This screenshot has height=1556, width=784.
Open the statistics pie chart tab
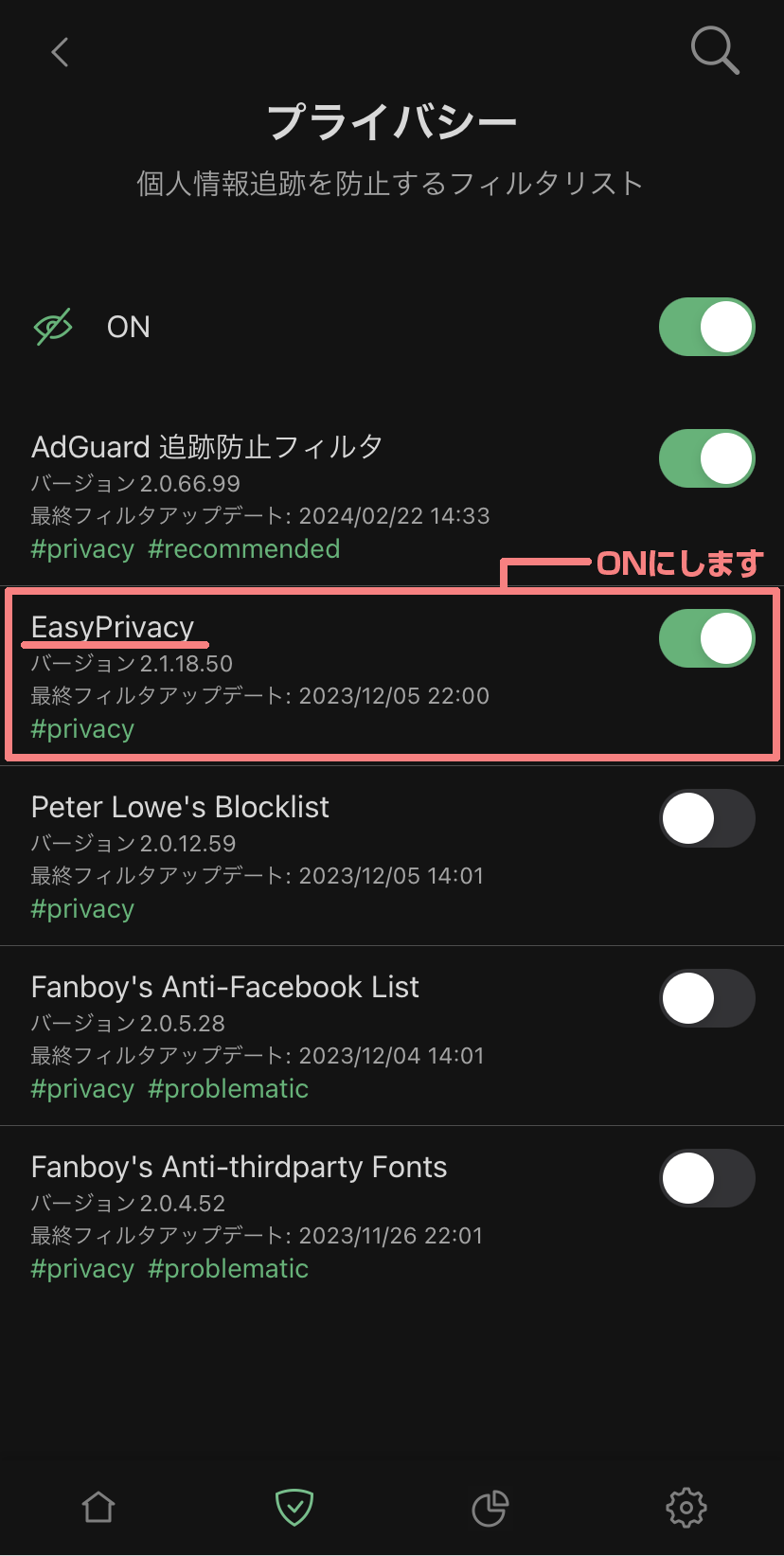coord(490,1507)
